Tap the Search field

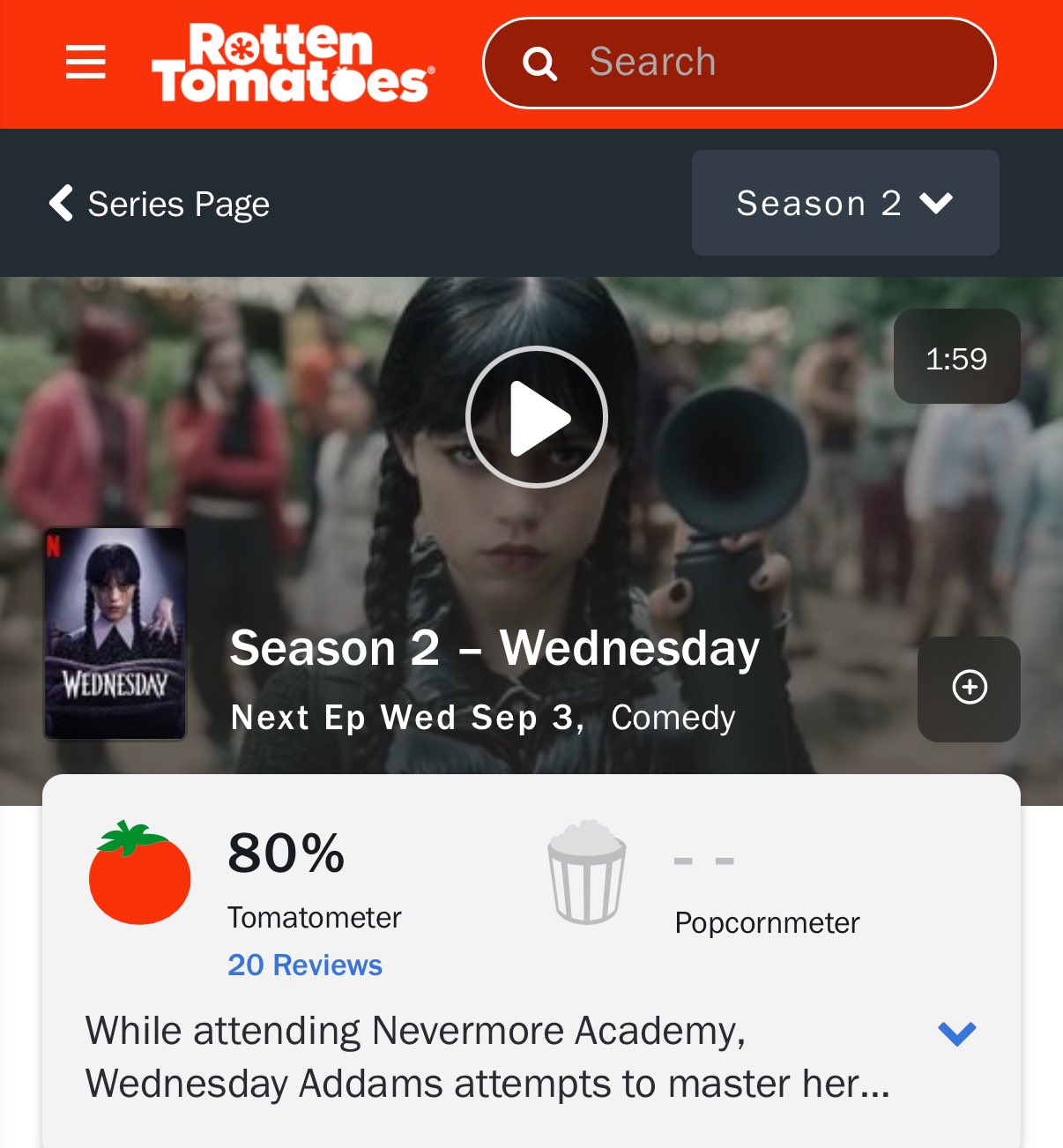pos(739,63)
